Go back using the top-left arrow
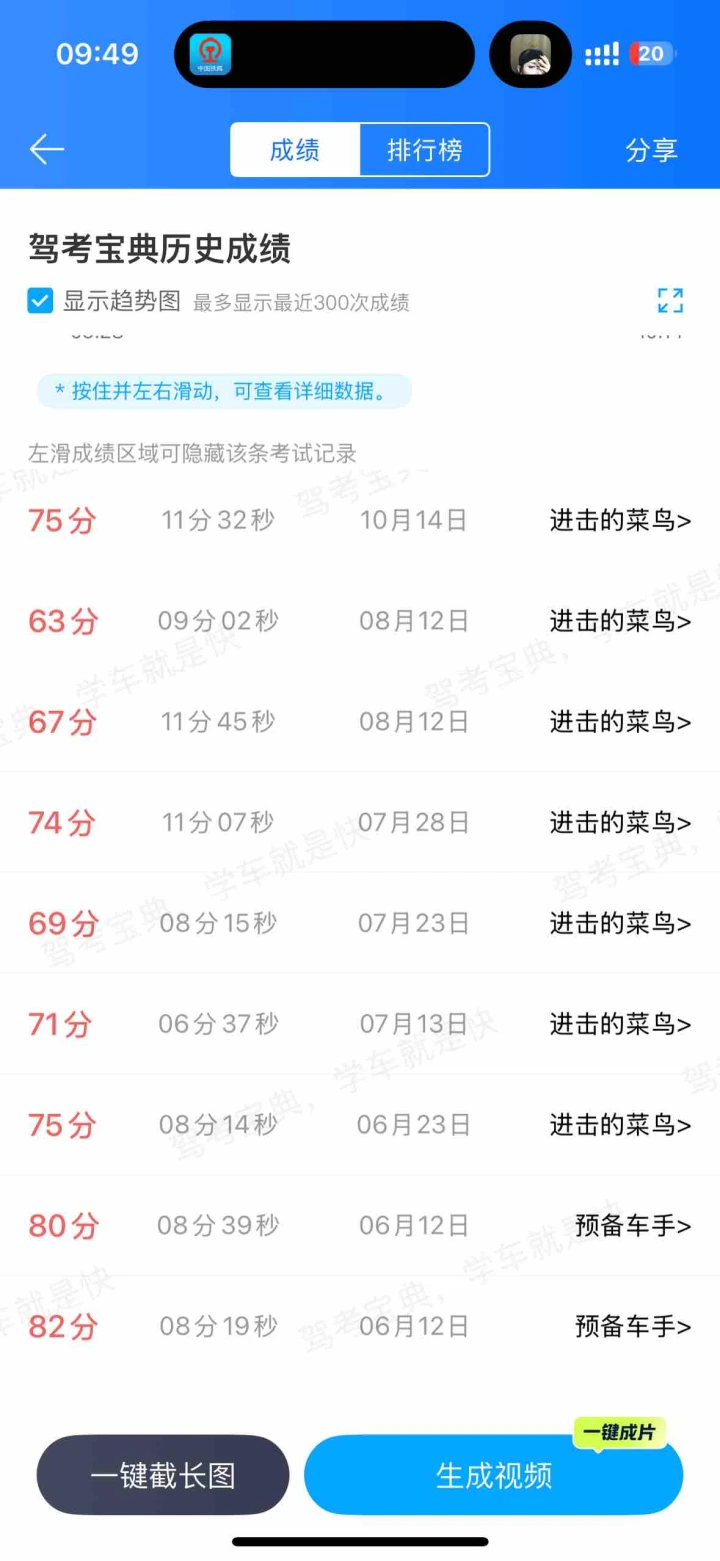This screenshot has height=1561, width=720. click(x=47, y=150)
